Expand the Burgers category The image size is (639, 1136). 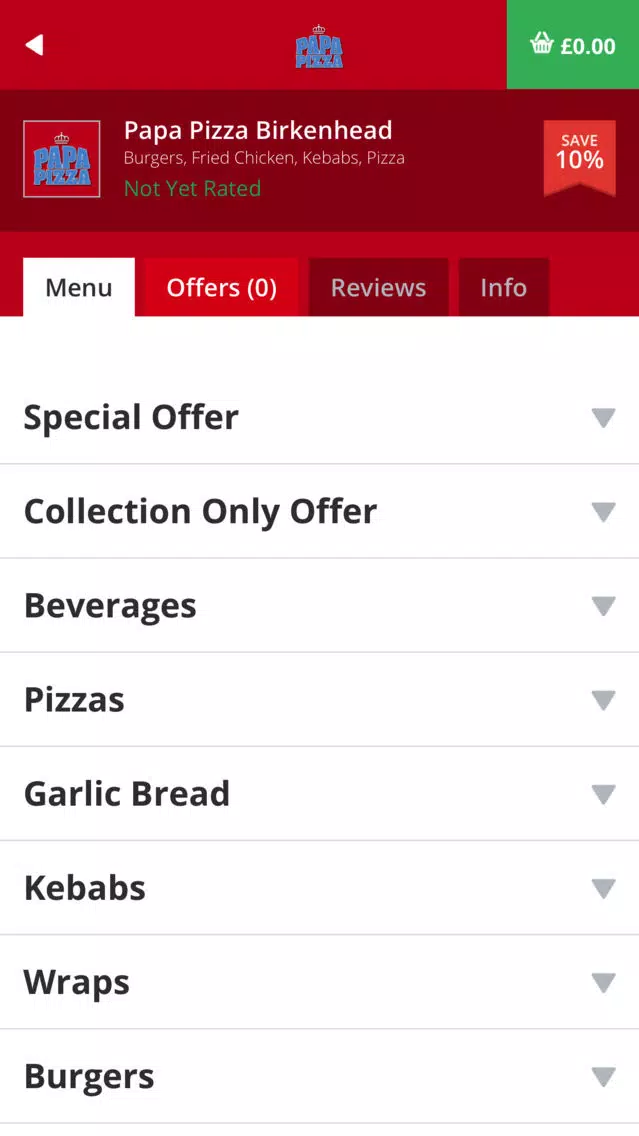tap(320, 1077)
